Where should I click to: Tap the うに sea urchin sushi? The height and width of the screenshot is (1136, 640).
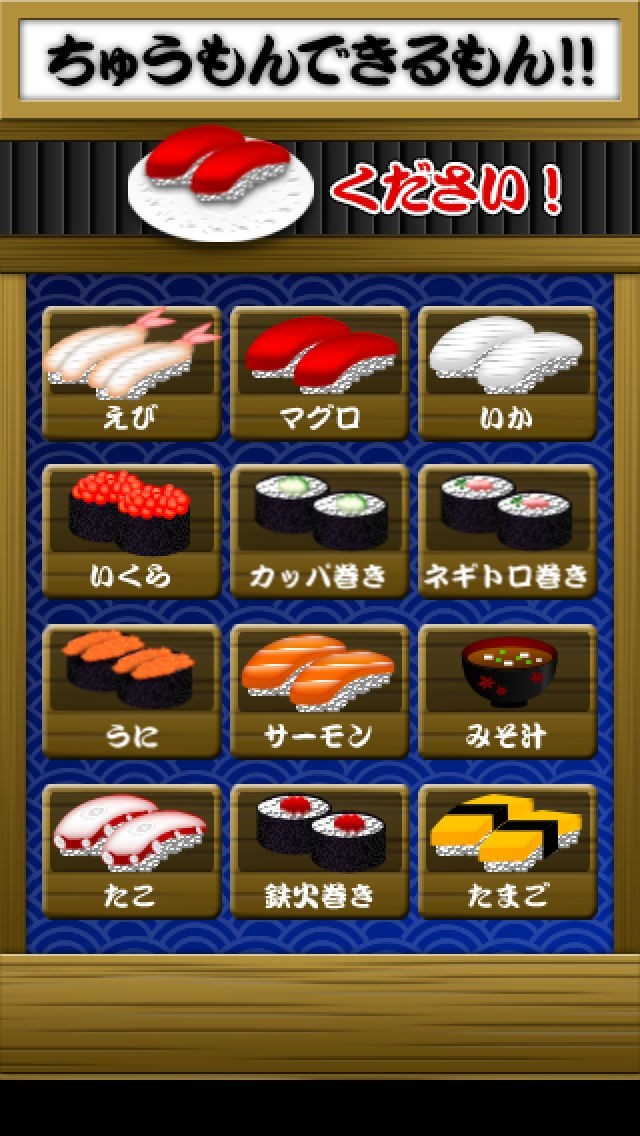click(132, 691)
